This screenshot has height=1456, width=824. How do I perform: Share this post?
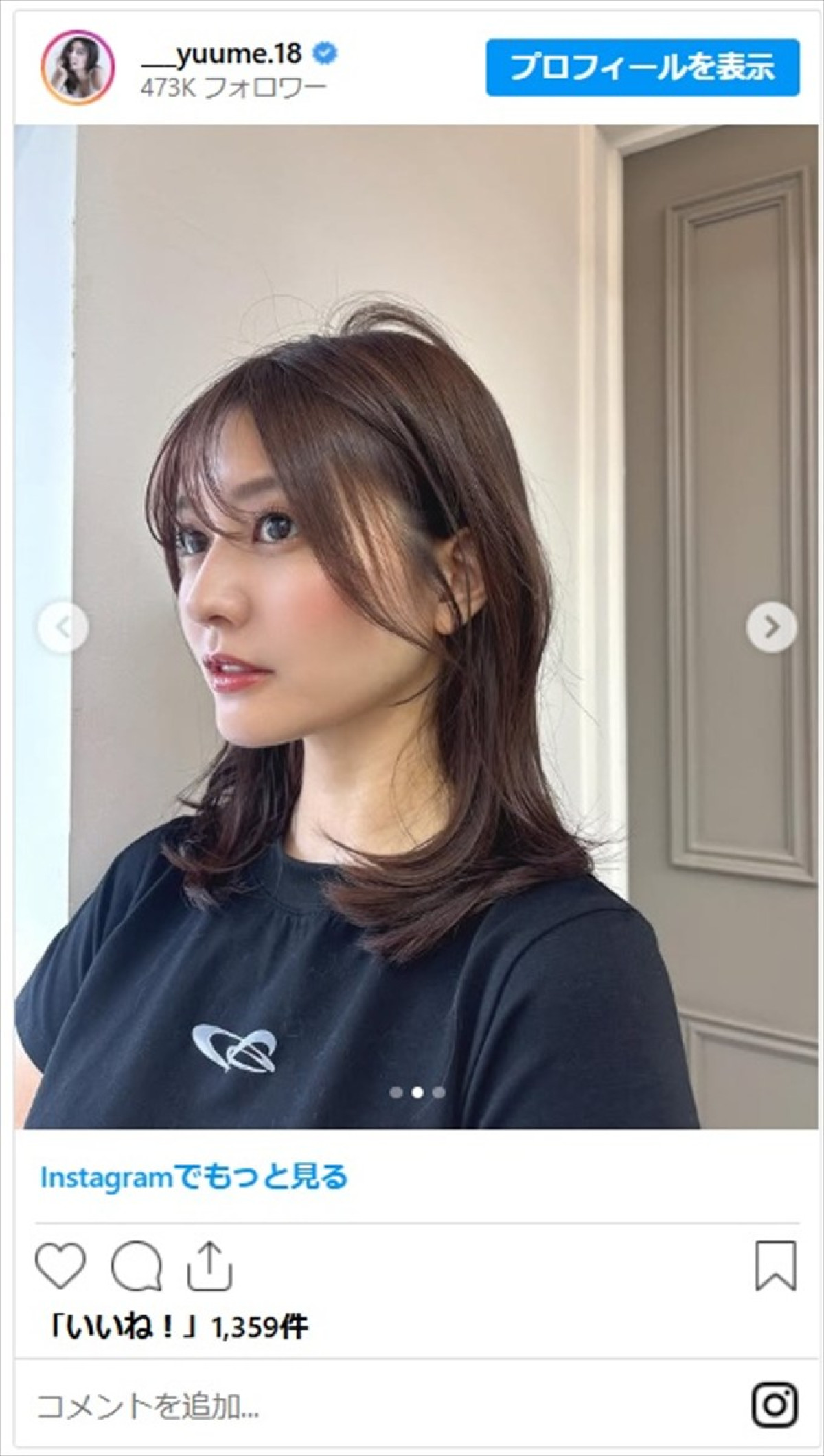coord(210,1264)
